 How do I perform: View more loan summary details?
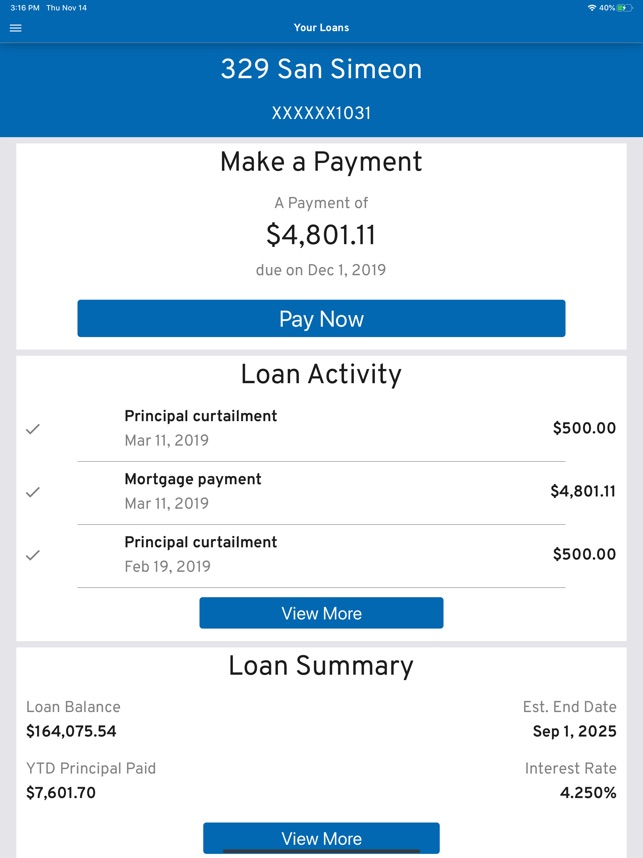point(321,838)
